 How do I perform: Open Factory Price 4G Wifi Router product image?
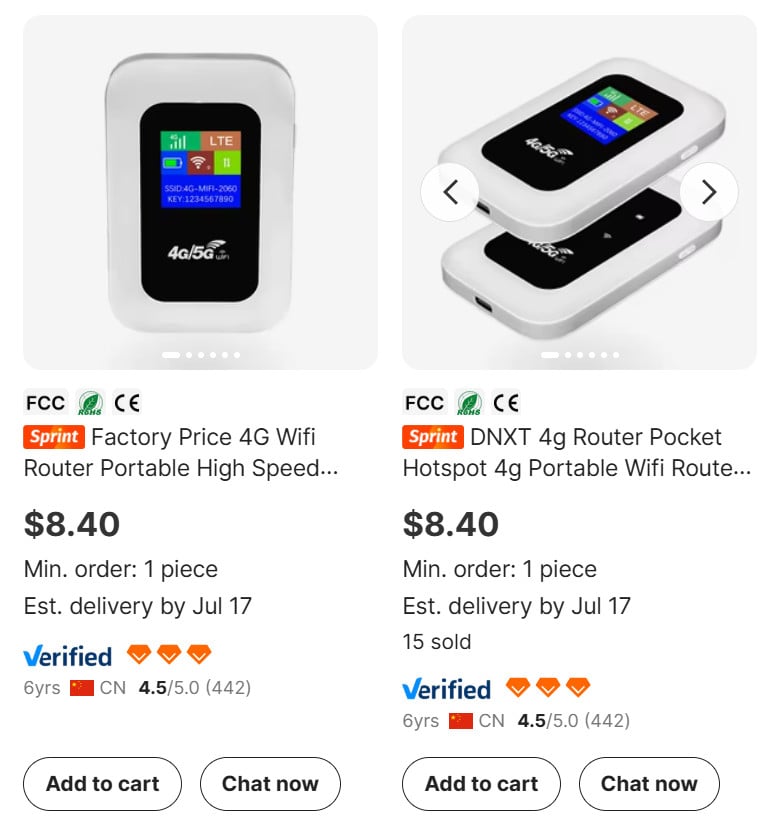coord(200,192)
